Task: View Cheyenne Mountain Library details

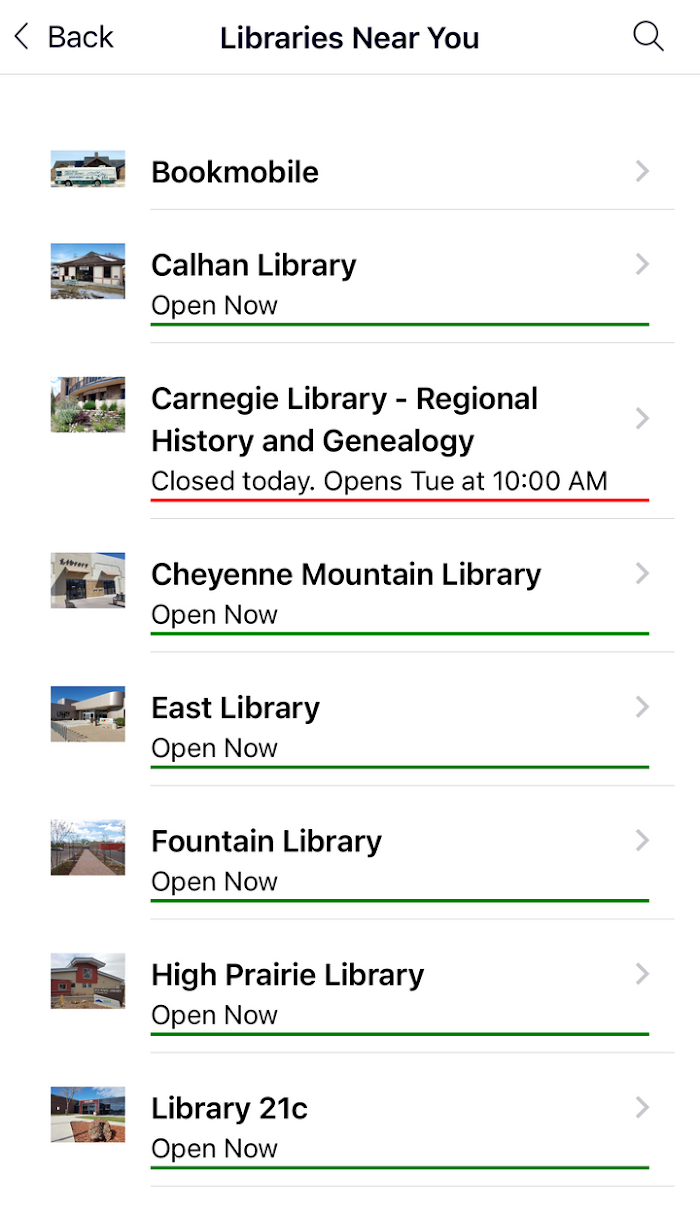Action: pyautogui.click(x=350, y=586)
